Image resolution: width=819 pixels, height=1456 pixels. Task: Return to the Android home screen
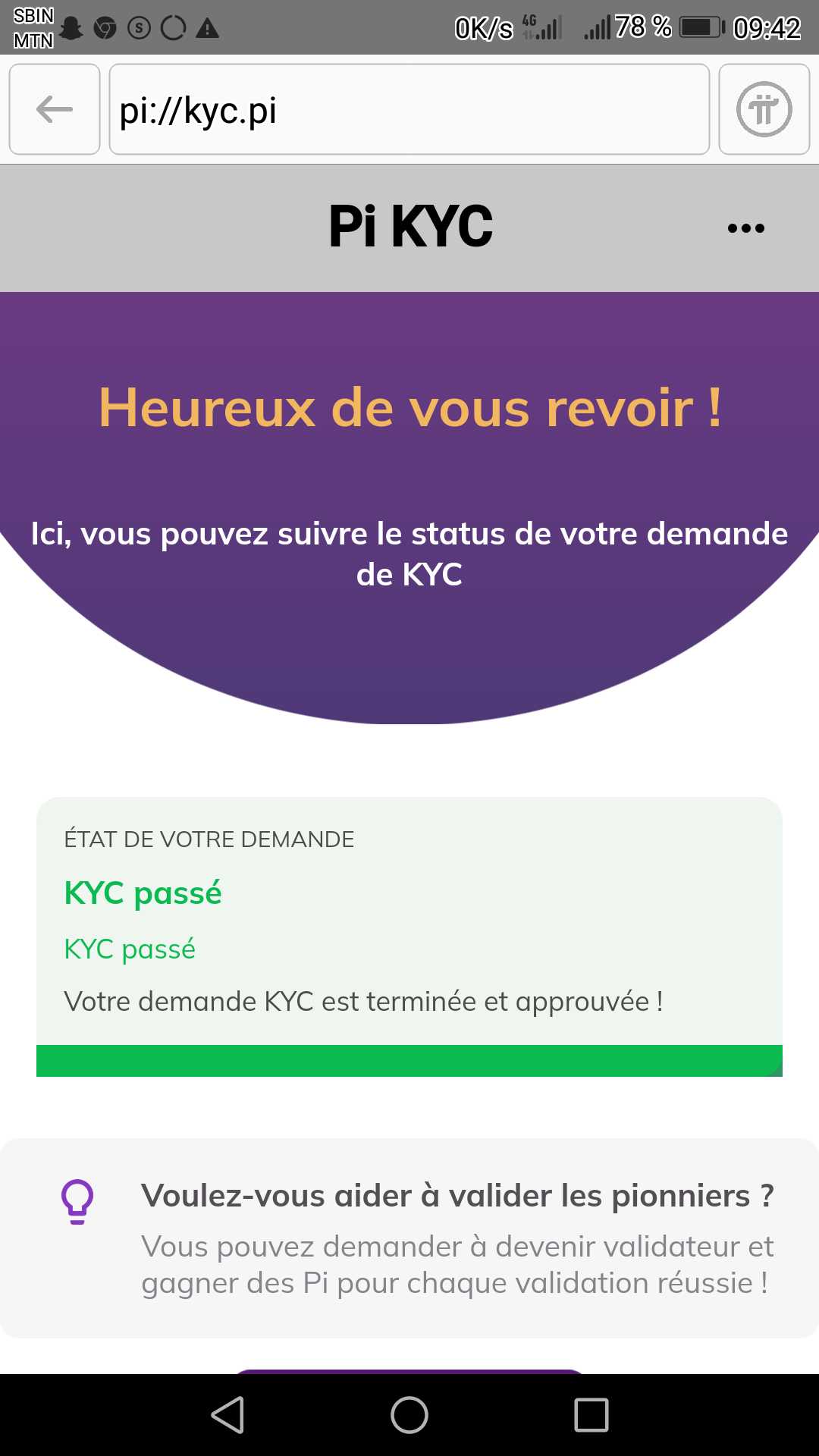[409, 1415]
